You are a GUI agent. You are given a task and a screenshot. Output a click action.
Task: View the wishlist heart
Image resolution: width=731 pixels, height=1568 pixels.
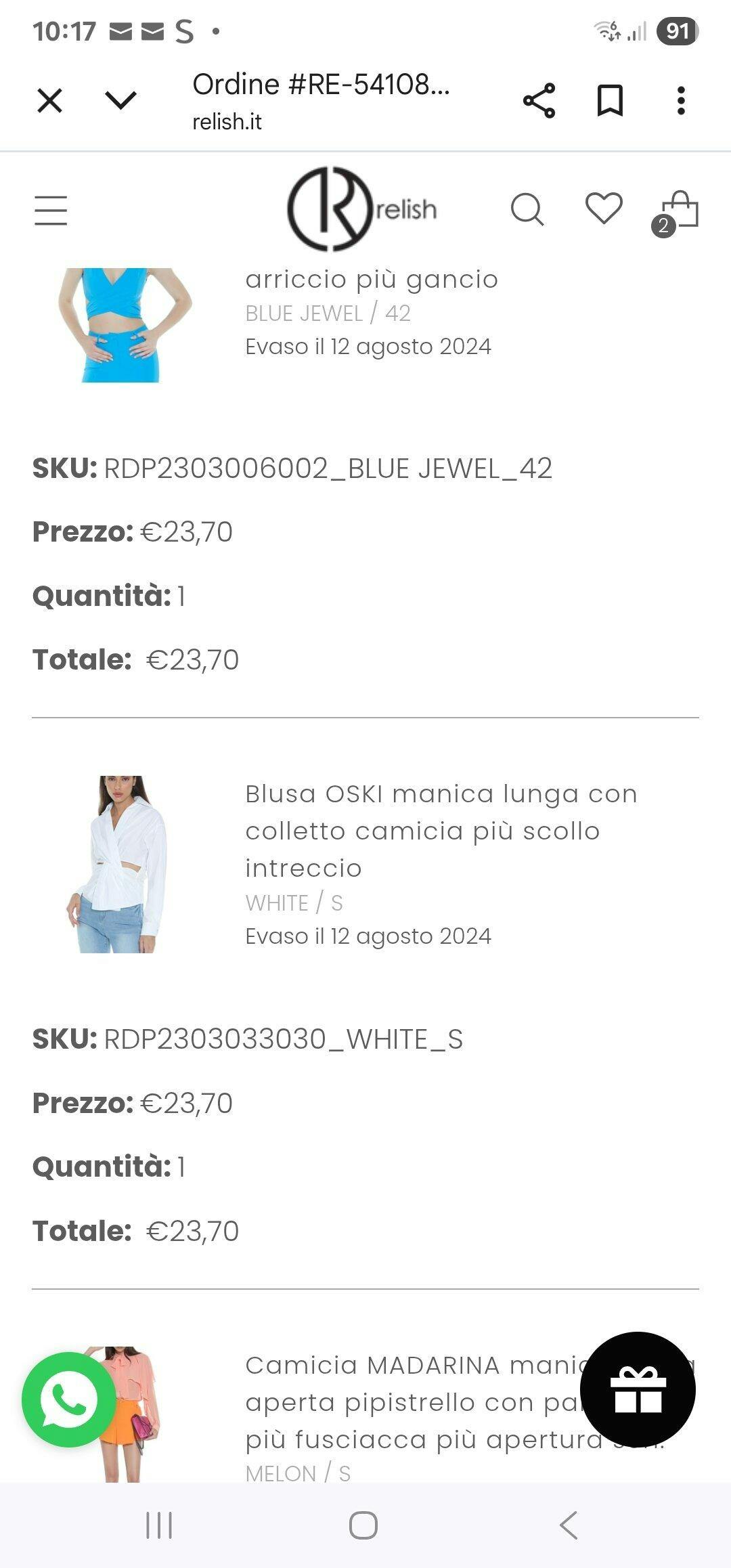(x=604, y=208)
